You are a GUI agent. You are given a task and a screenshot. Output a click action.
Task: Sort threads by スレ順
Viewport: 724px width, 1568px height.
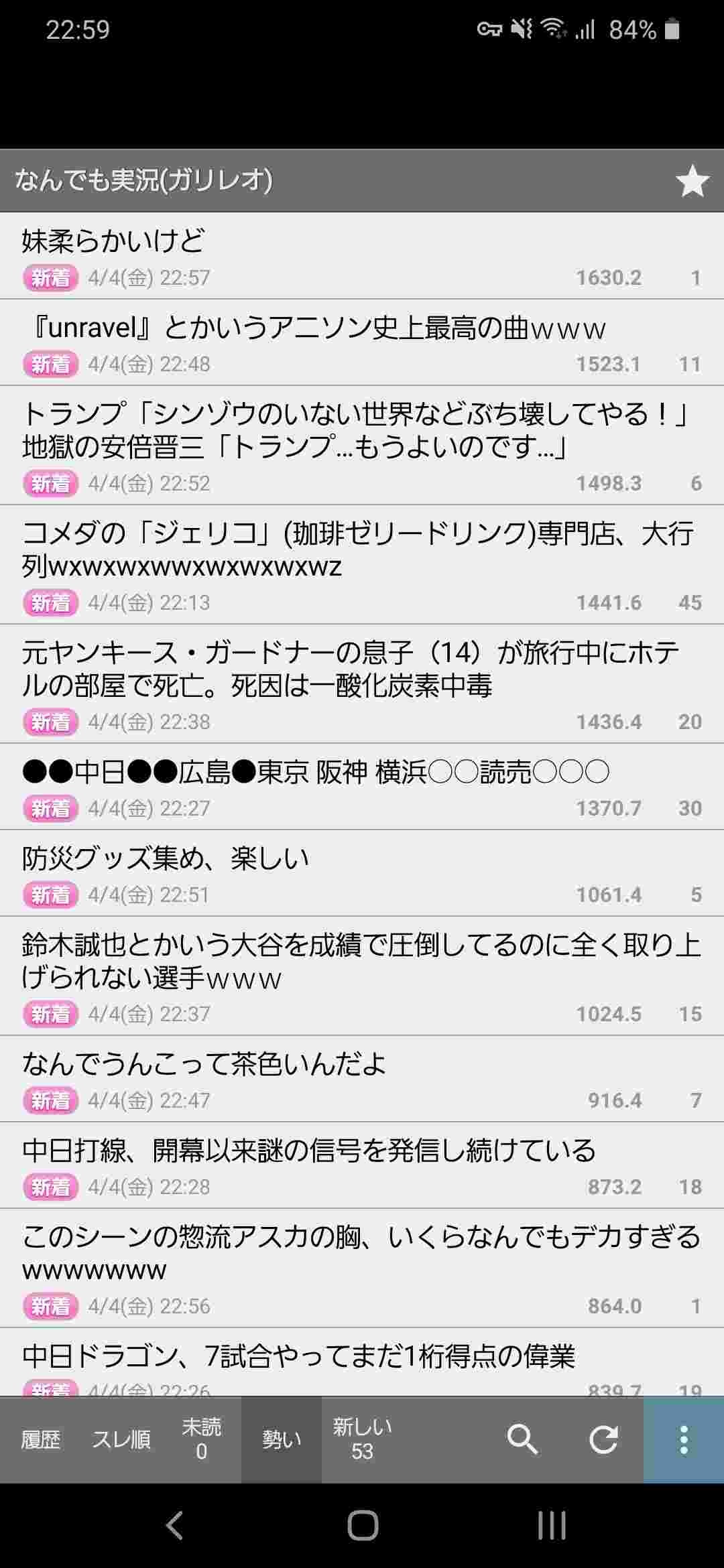121,1439
